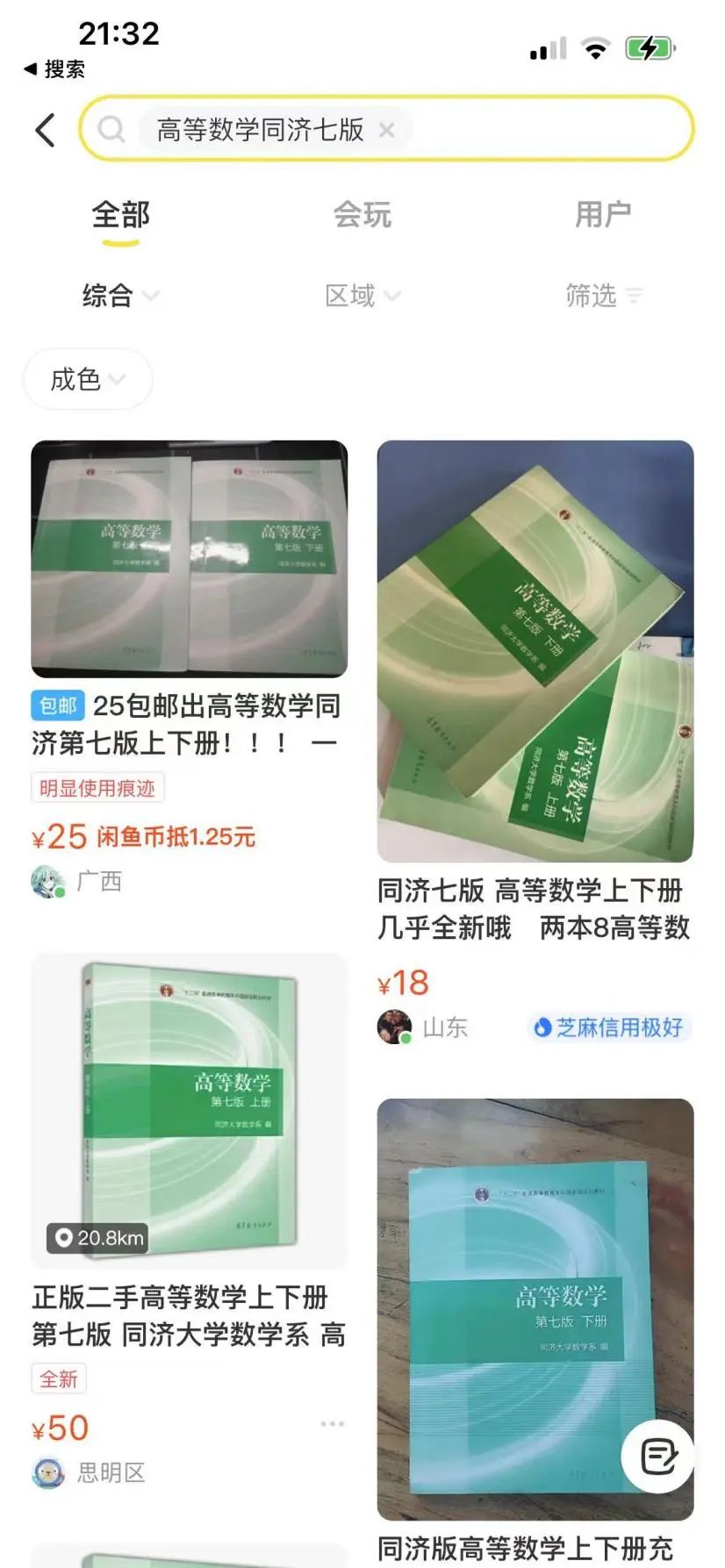Switch to the 会玩 tab
The height and width of the screenshot is (1568, 725).
click(362, 213)
